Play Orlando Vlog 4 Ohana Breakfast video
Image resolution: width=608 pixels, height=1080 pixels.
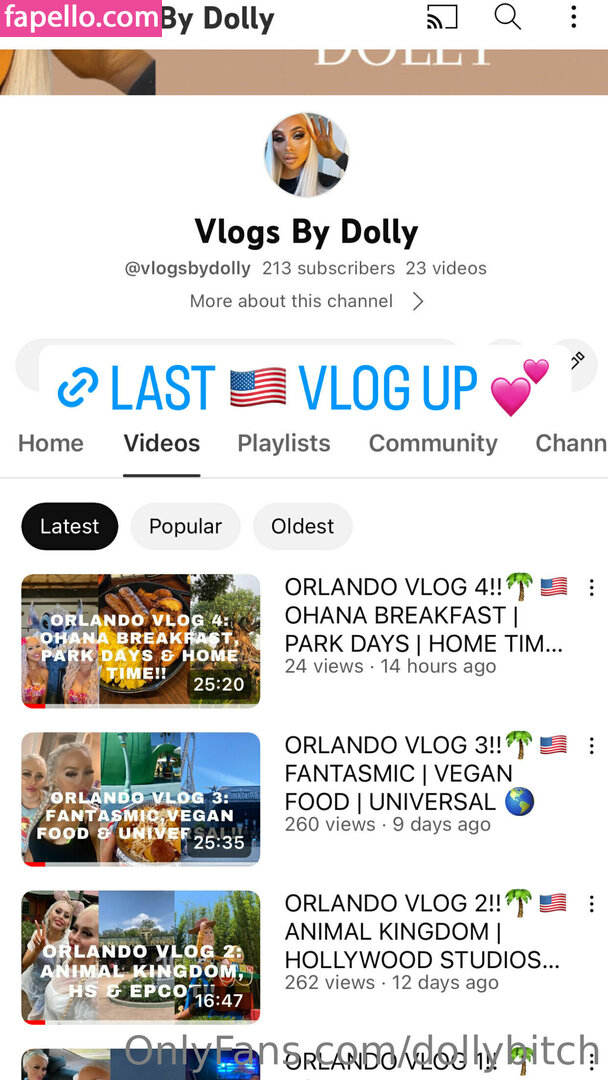[141, 641]
